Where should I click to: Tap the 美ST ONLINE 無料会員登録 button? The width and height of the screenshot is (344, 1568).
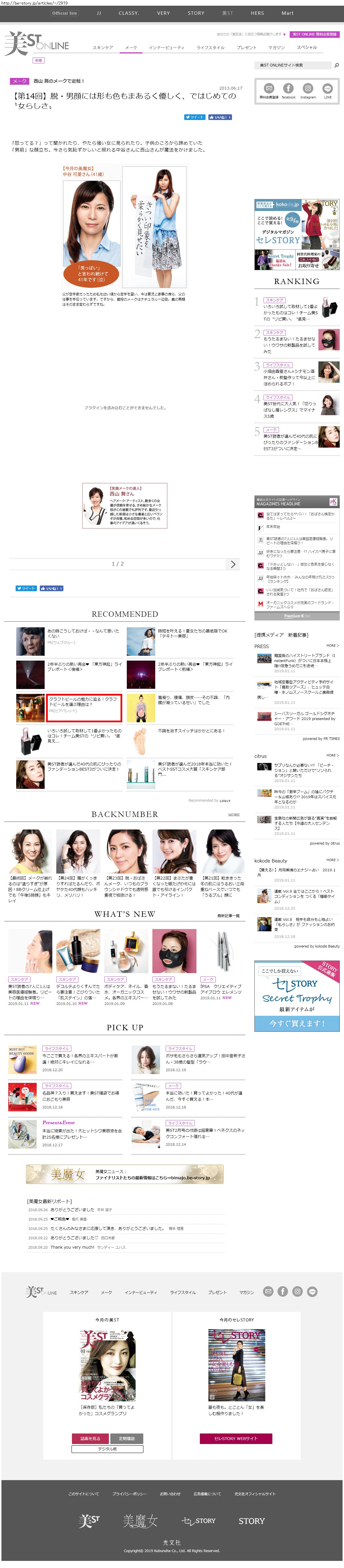coord(314,34)
